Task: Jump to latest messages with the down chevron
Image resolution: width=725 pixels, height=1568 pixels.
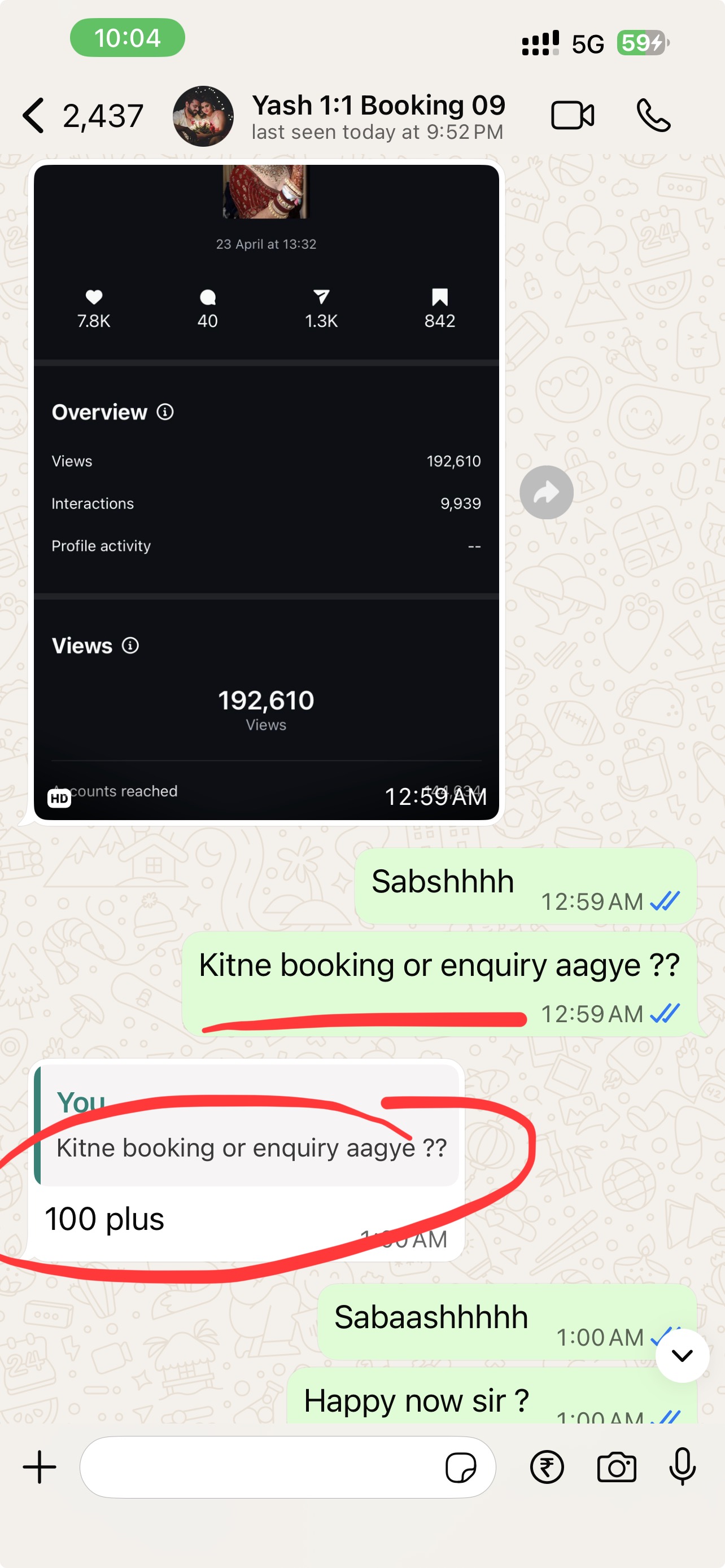Action: pyautogui.click(x=682, y=1356)
